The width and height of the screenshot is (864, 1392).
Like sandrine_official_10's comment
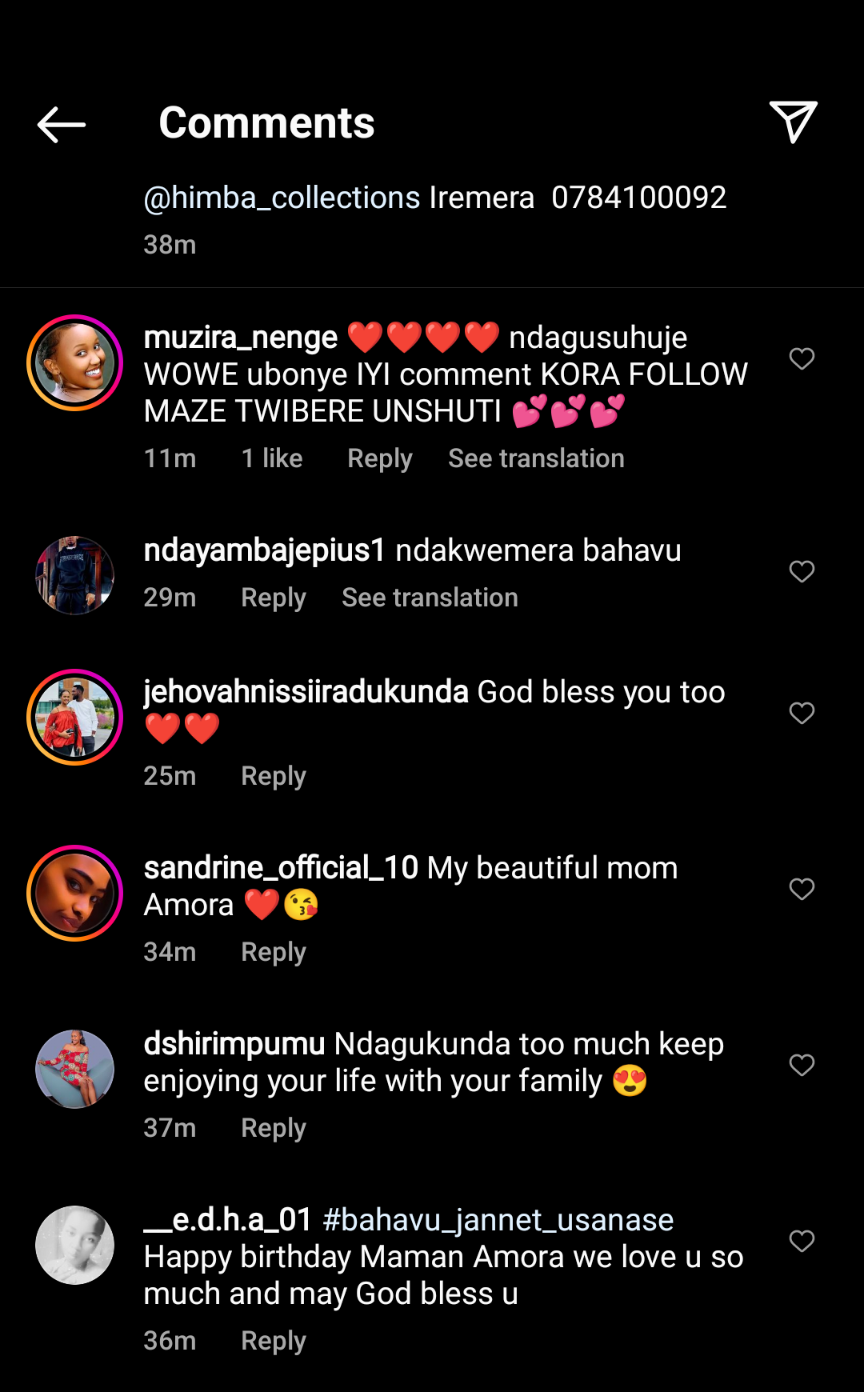(x=802, y=889)
